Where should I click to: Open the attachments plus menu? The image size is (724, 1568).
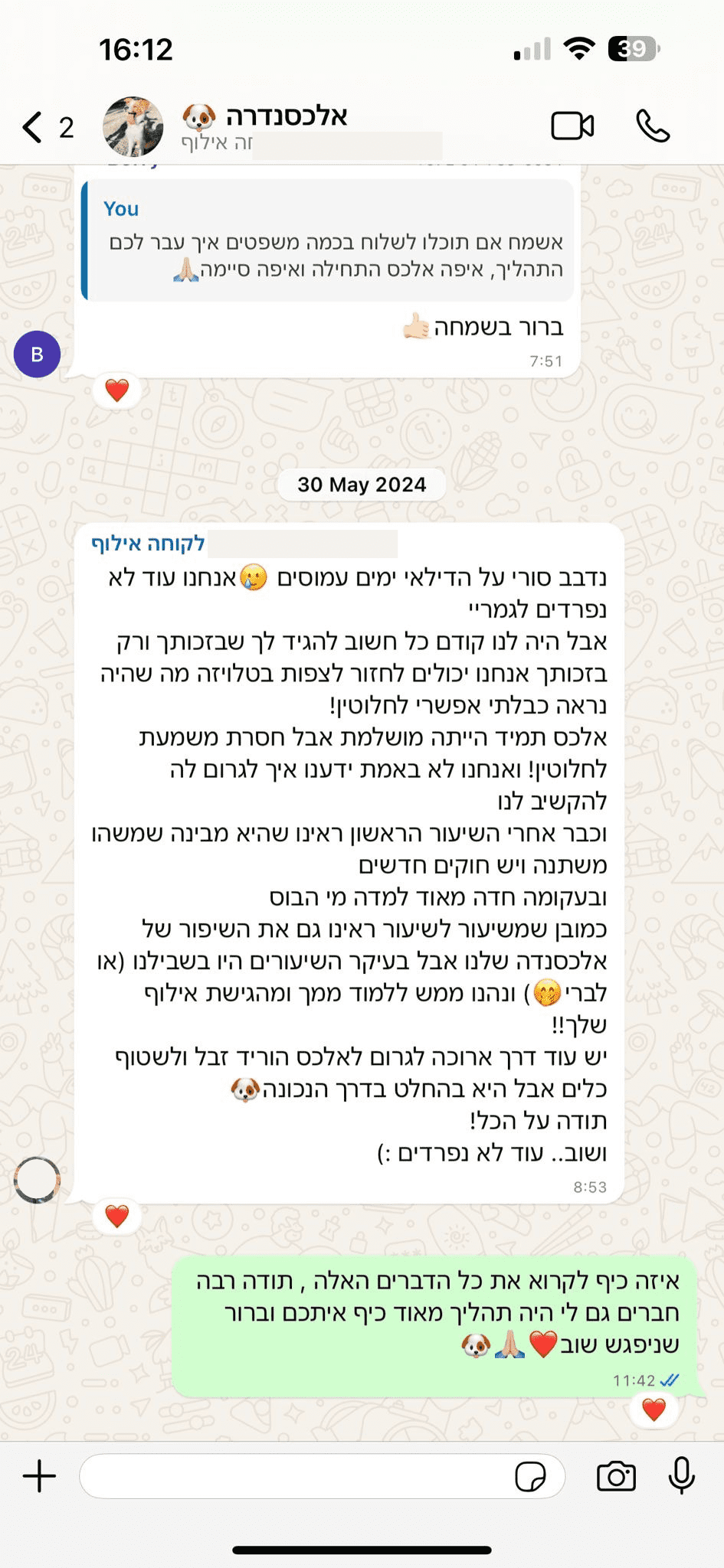[40, 1475]
